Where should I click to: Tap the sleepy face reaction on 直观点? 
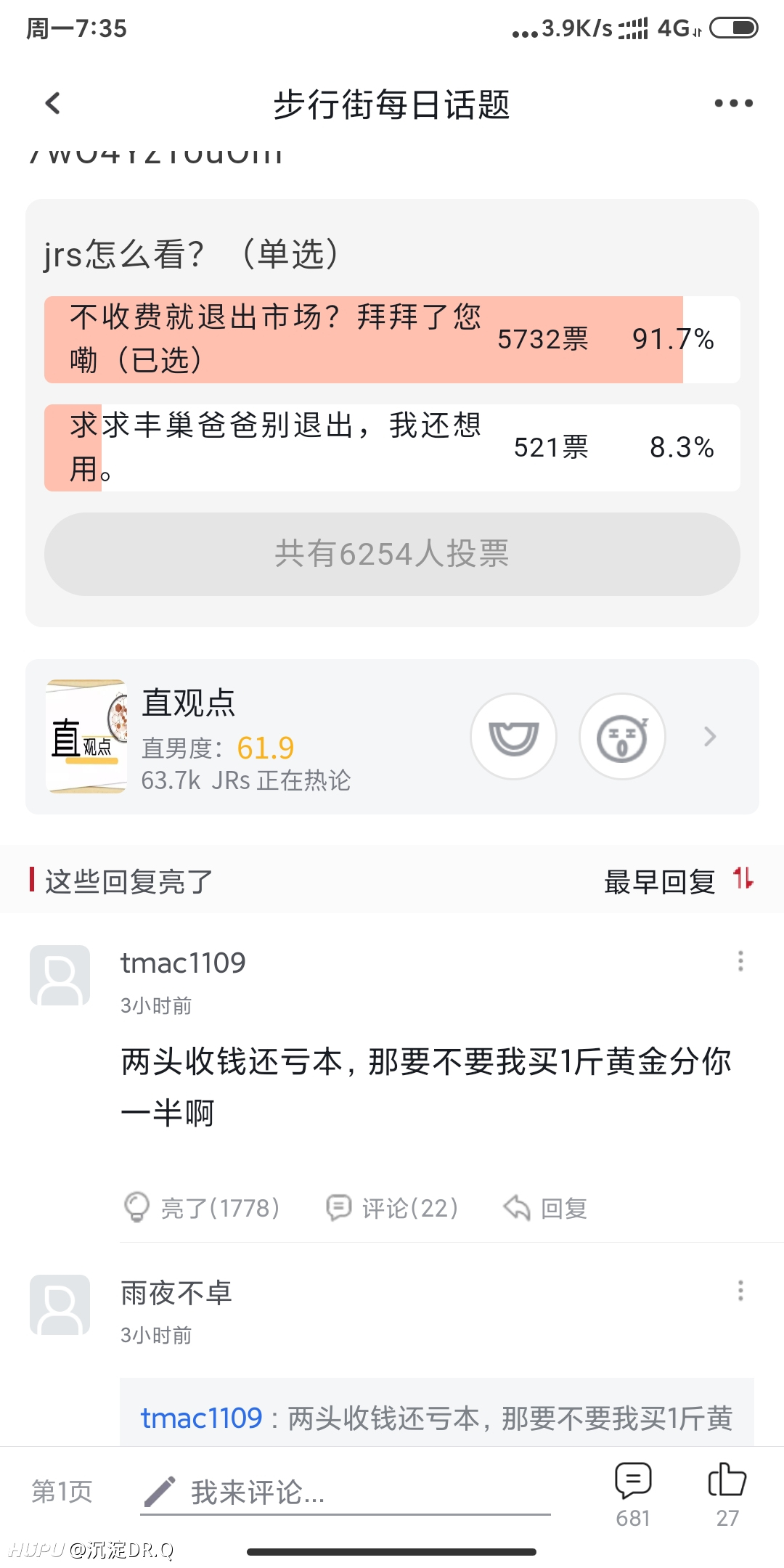[622, 737]
